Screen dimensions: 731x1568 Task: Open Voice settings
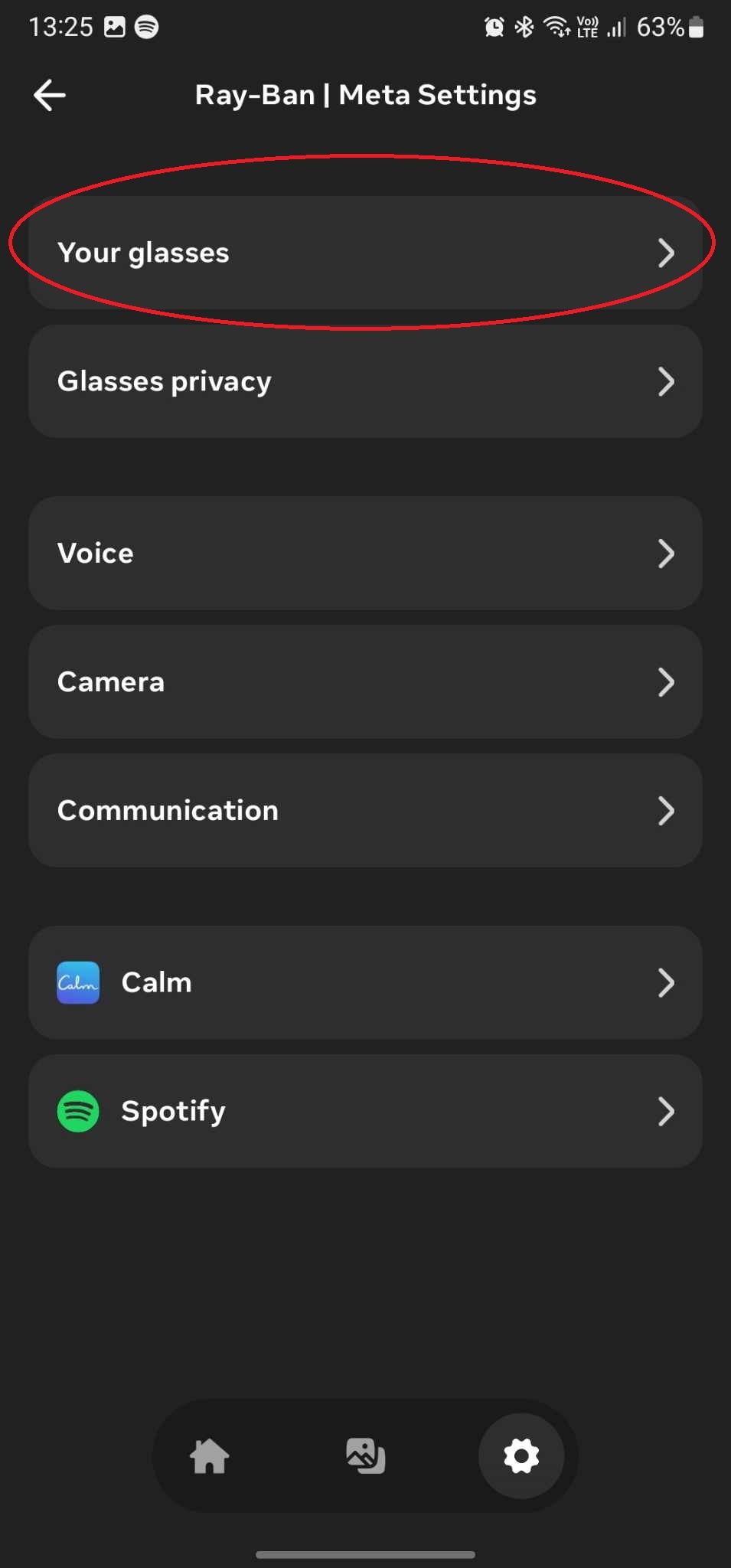coord(365,553)
